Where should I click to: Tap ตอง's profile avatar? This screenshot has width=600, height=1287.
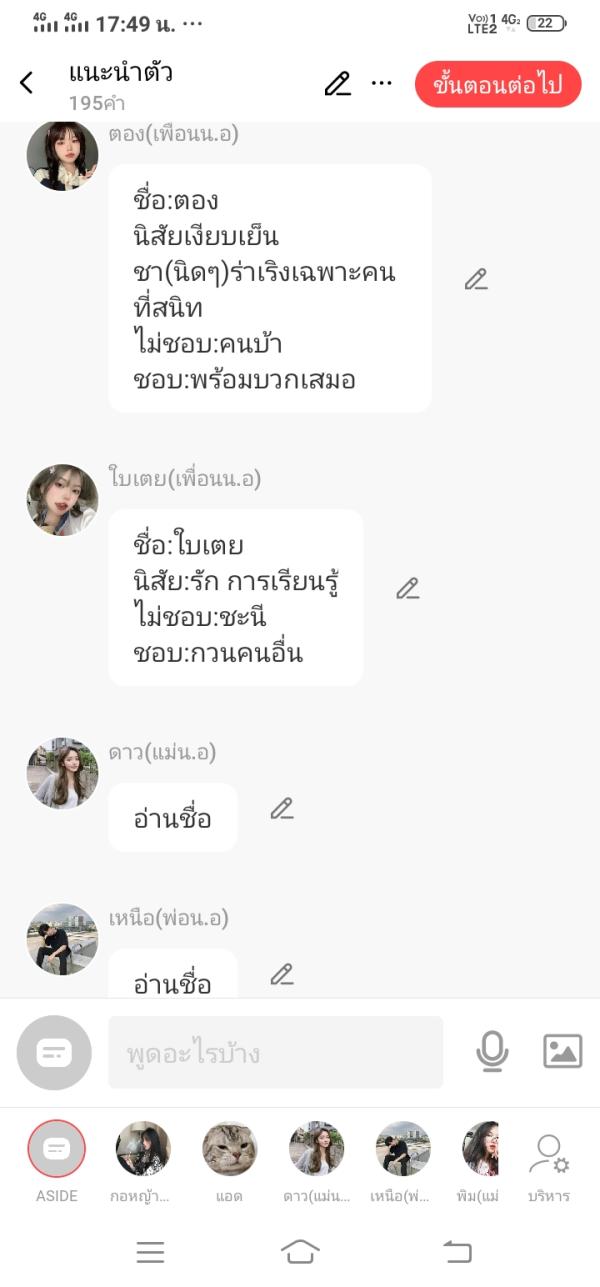[x=62, y=156]
